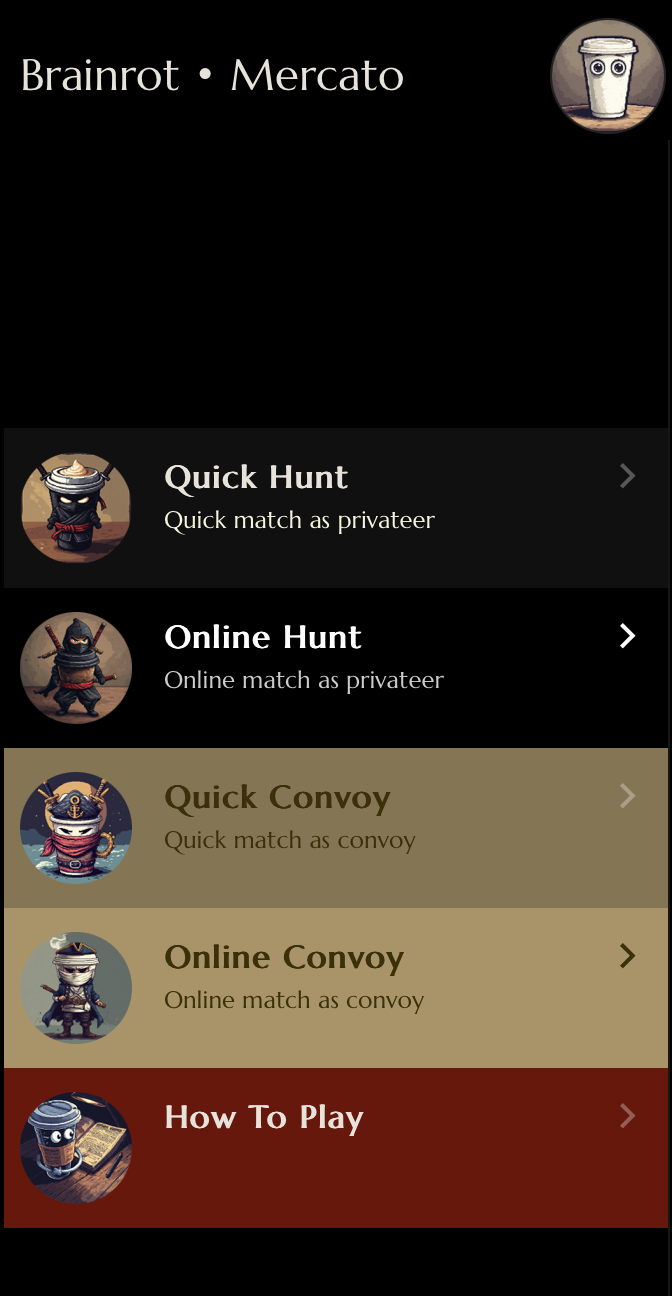
Task: Open Online Hunt as privateer
Action: point(336,667)
